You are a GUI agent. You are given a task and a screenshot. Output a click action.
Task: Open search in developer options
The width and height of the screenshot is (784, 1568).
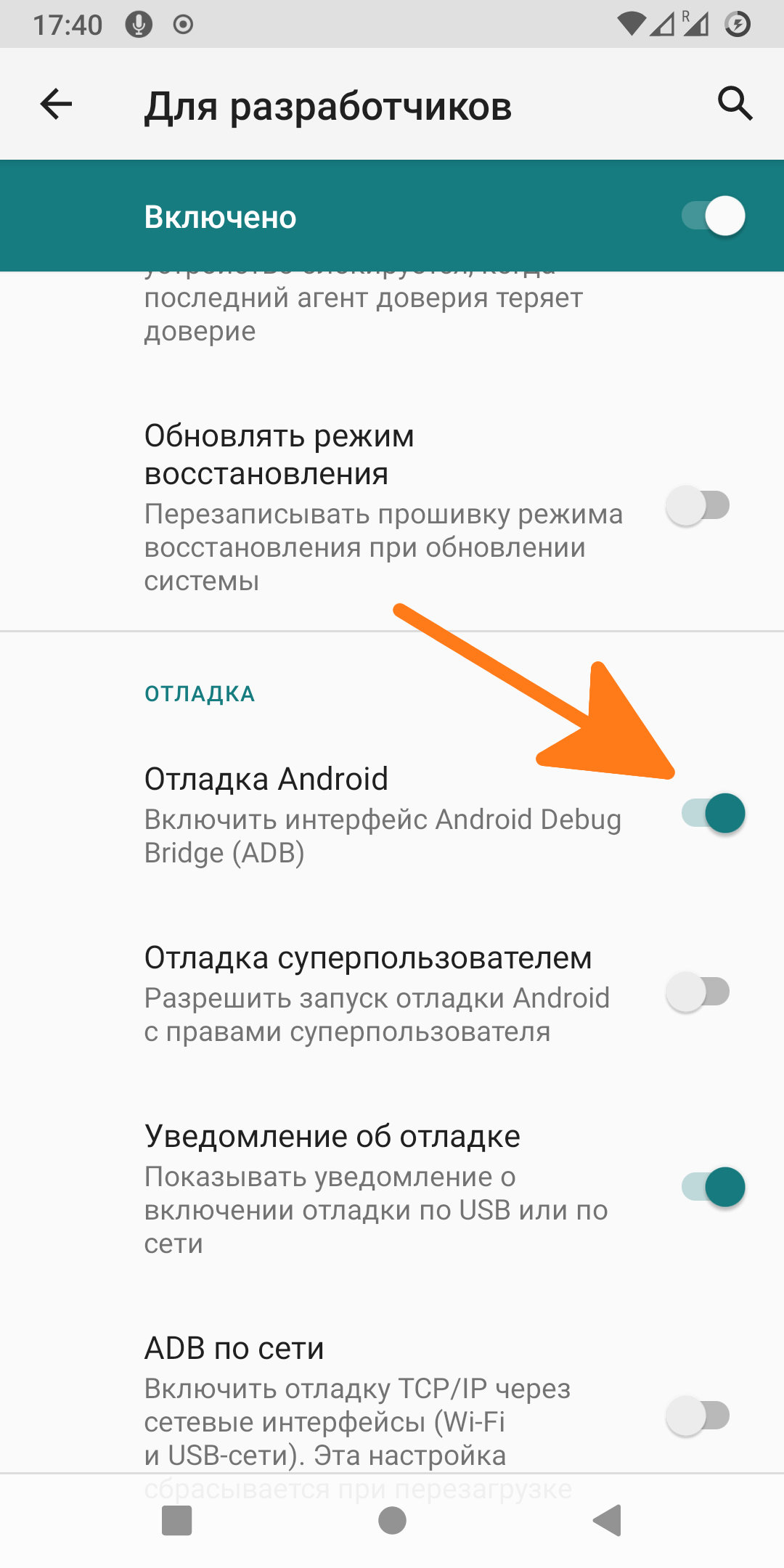point(735,104)
